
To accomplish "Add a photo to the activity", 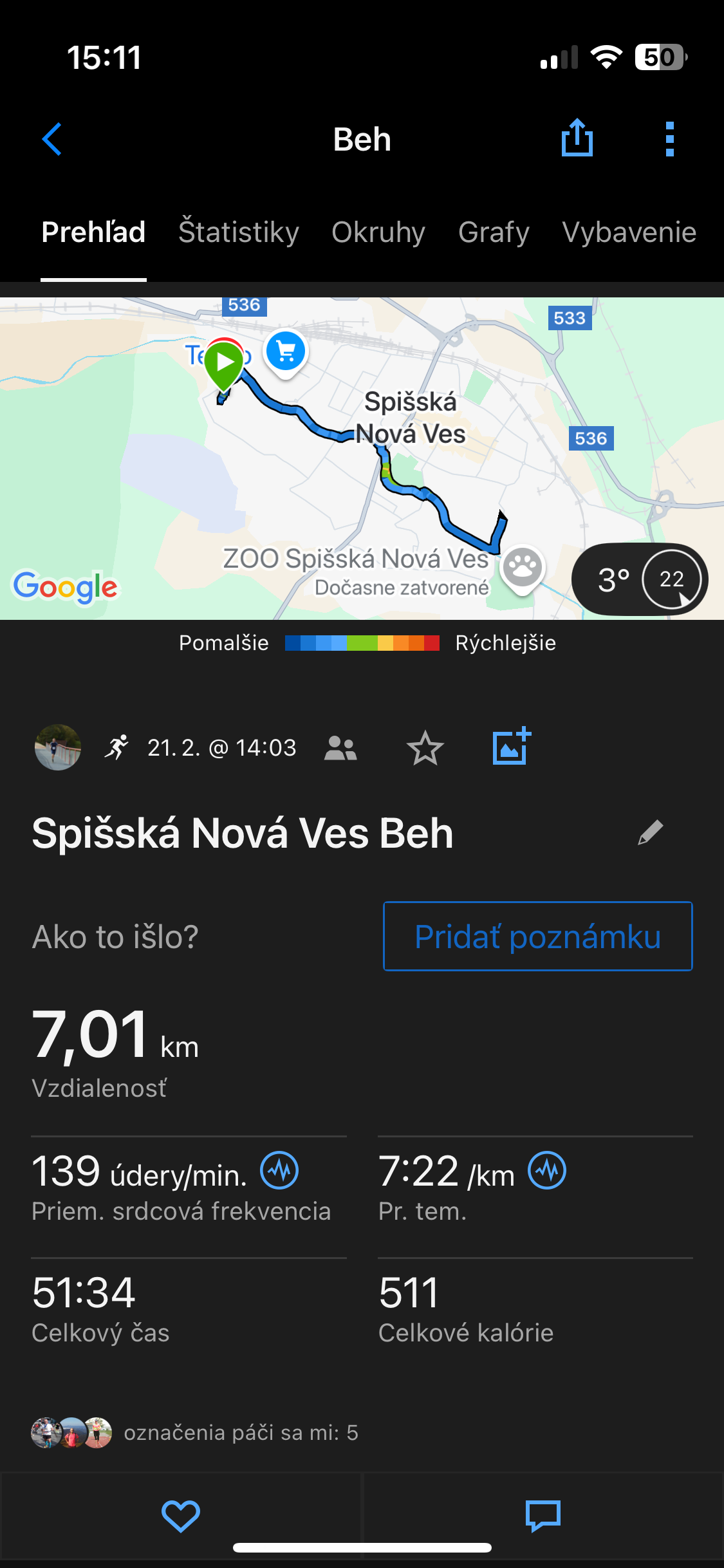I will coord(512,747).
